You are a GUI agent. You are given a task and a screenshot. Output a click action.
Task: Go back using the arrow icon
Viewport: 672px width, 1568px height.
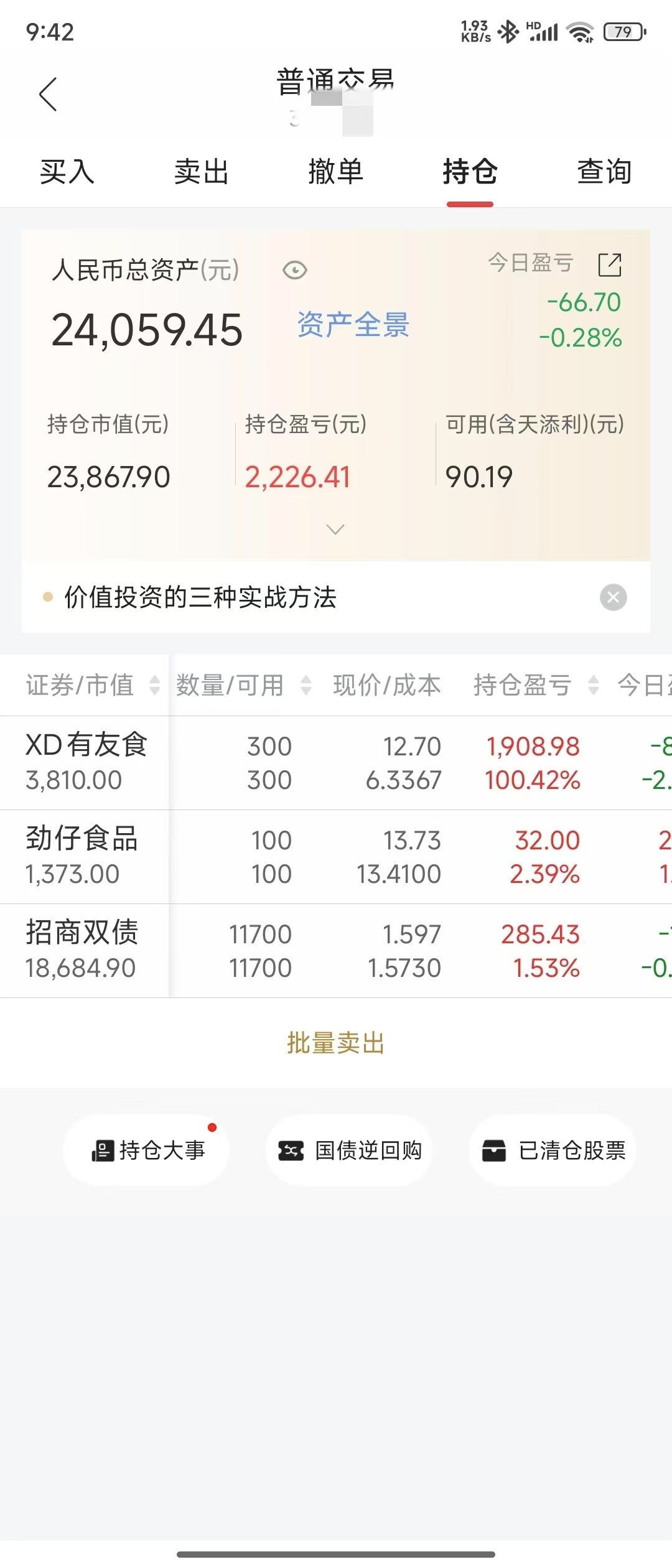tap(48, 95)
